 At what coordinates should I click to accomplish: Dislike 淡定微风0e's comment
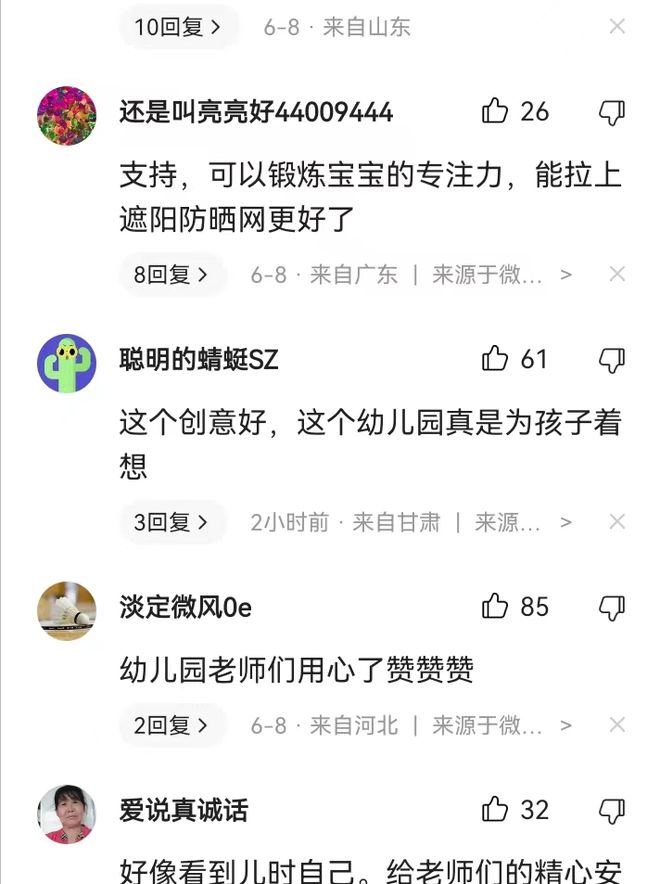[x=612, y=606]
